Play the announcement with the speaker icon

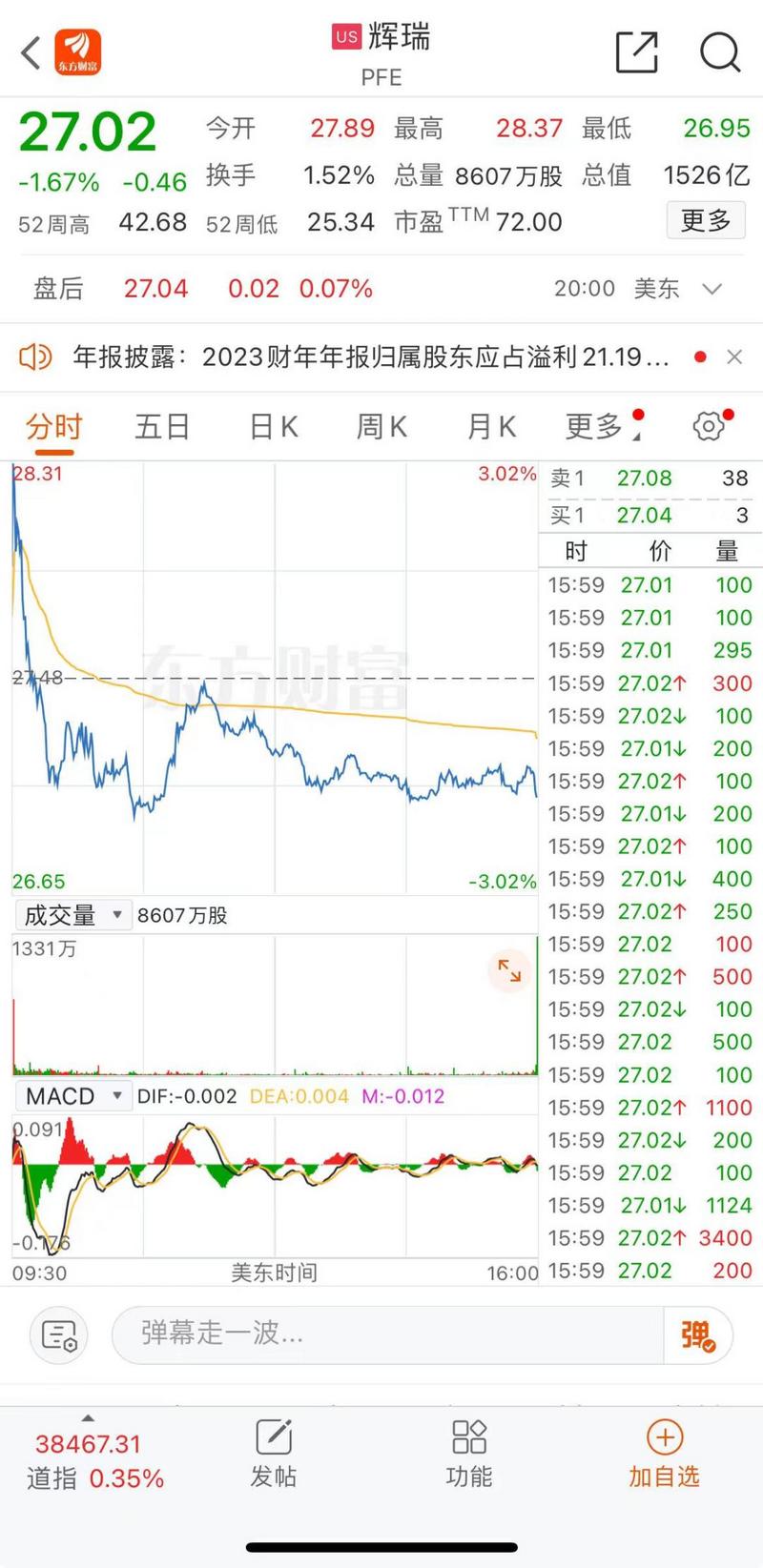[35, 356]
